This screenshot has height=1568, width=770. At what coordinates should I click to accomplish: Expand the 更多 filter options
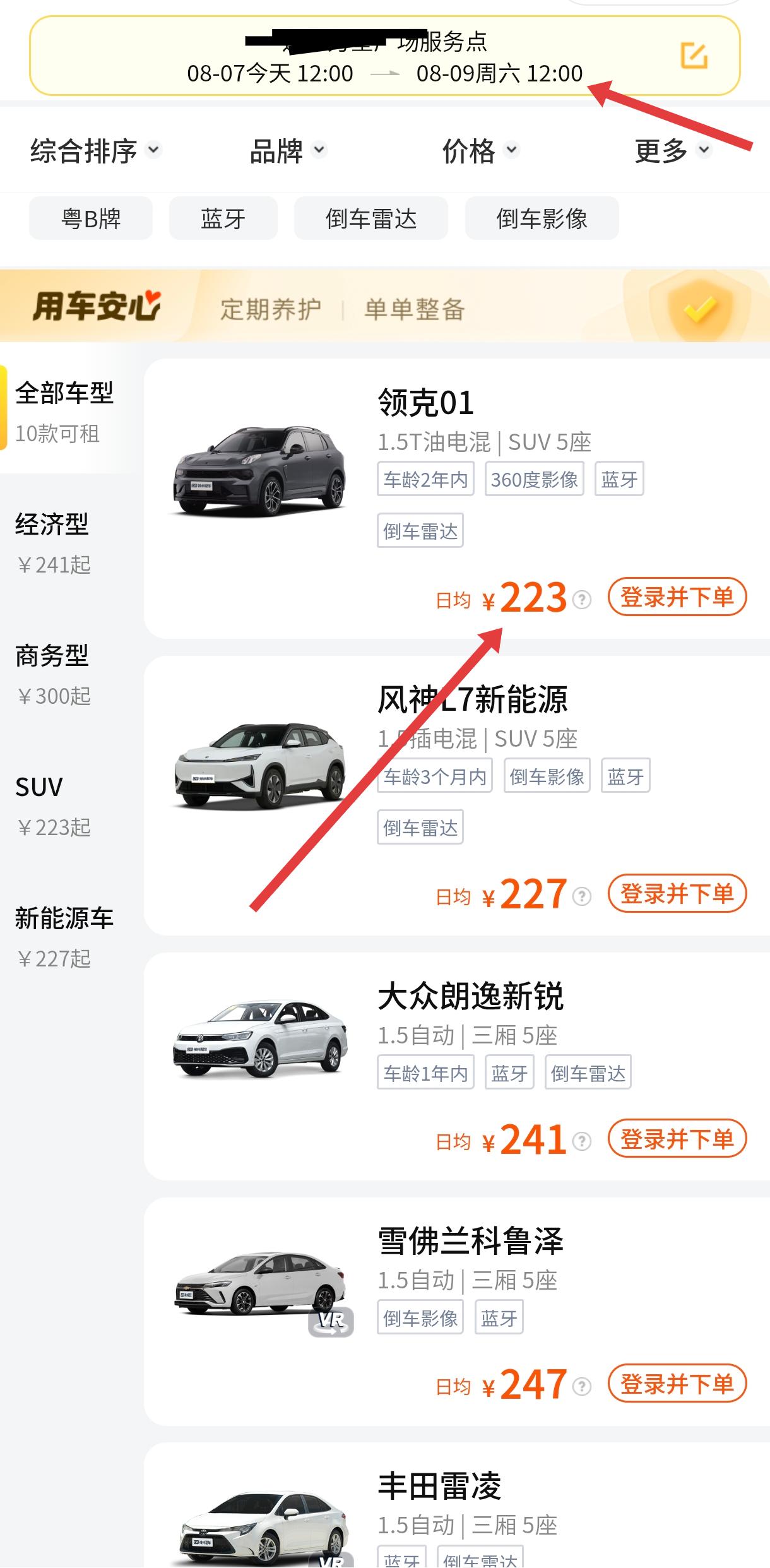pyautogui.click(x=672, y=151)
